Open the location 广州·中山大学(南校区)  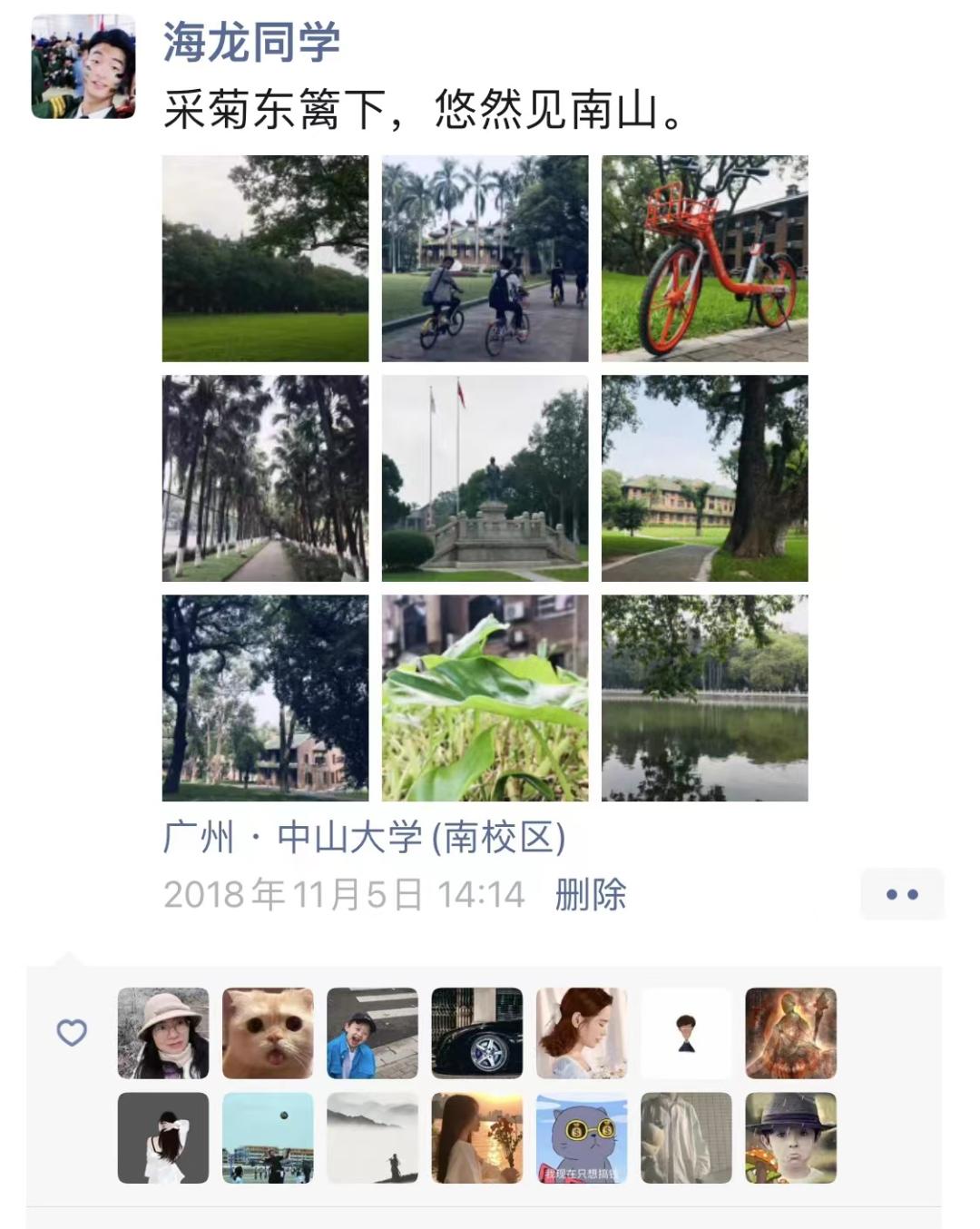point(363,837)
